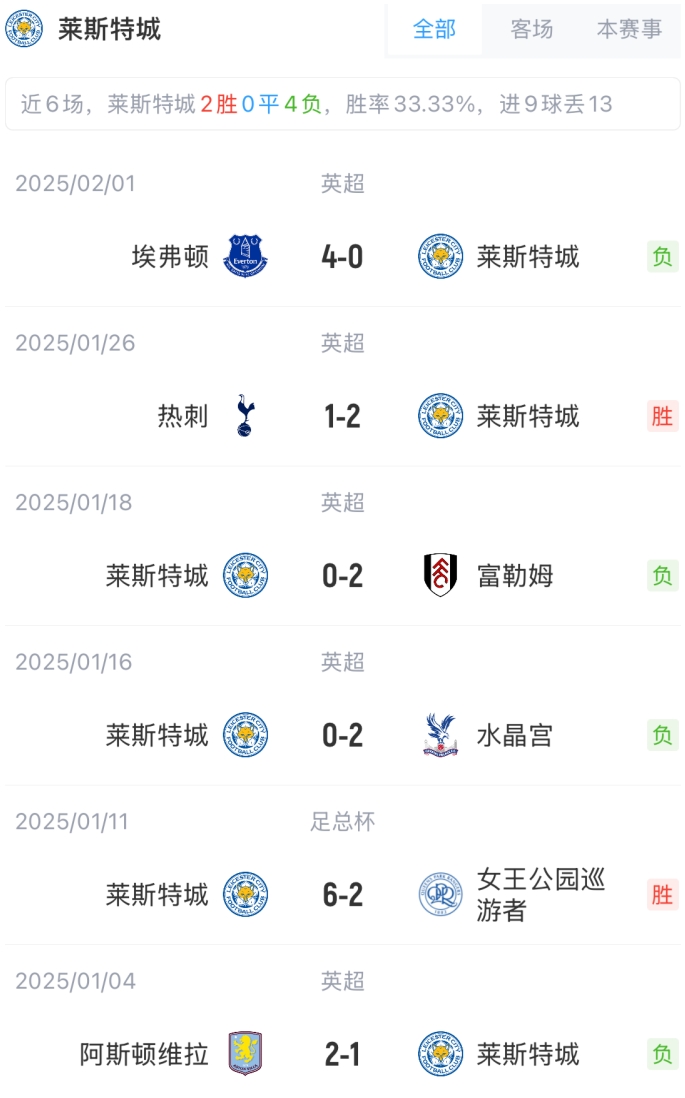Open the 埃弗顿 4-0 莱斯特城 match
The height and width of the screenshot is (1098, 685).
click(342, 257)
